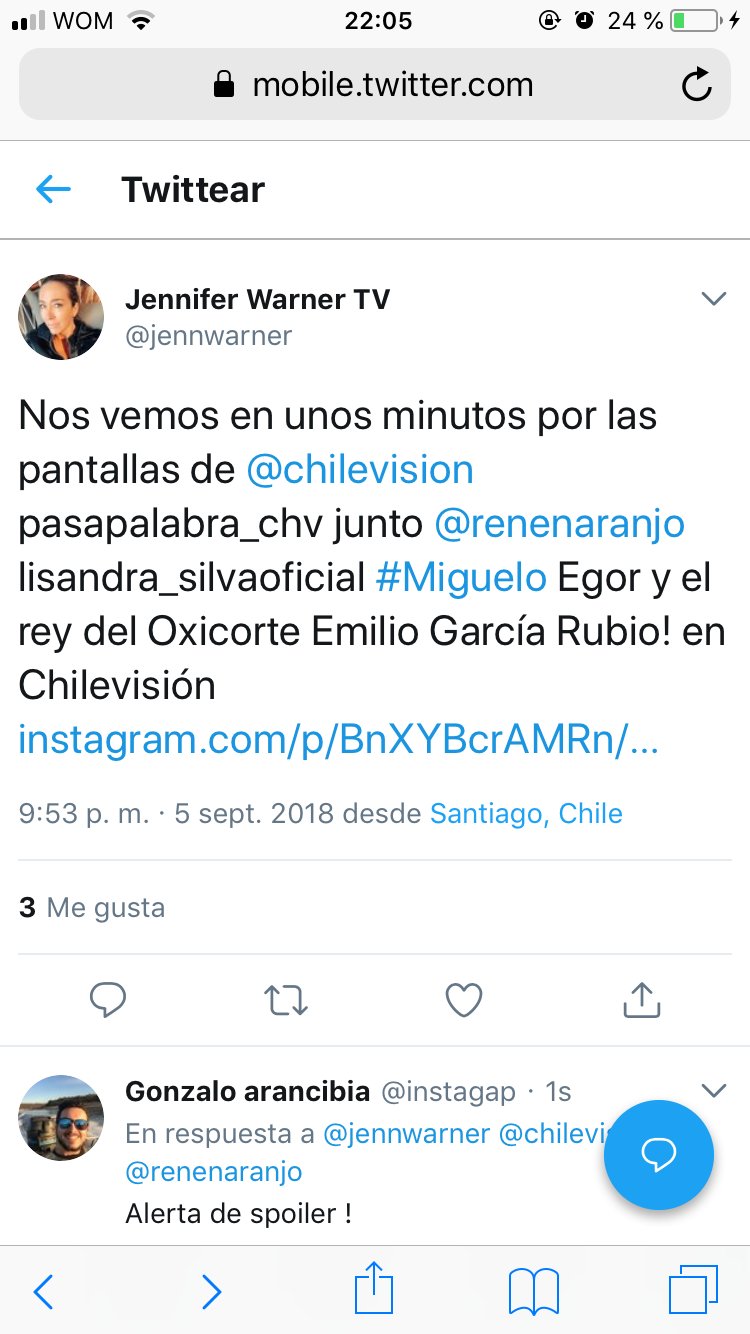Viewport: 750px width, 1334px height.
Task: Open the mobile.twitter.com address field
Action: click(x=375, y=84)
